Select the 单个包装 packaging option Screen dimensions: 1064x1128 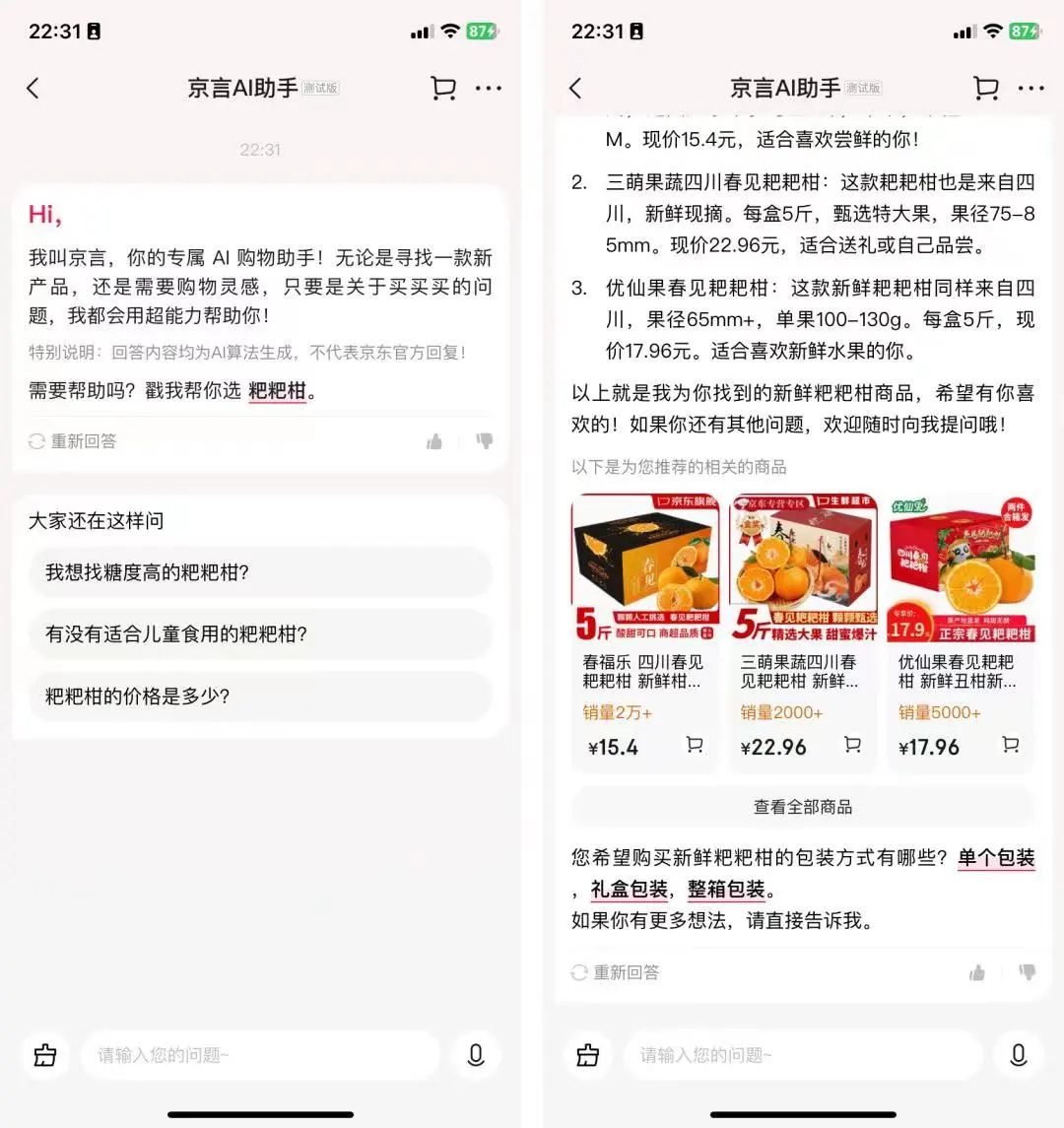996,858
